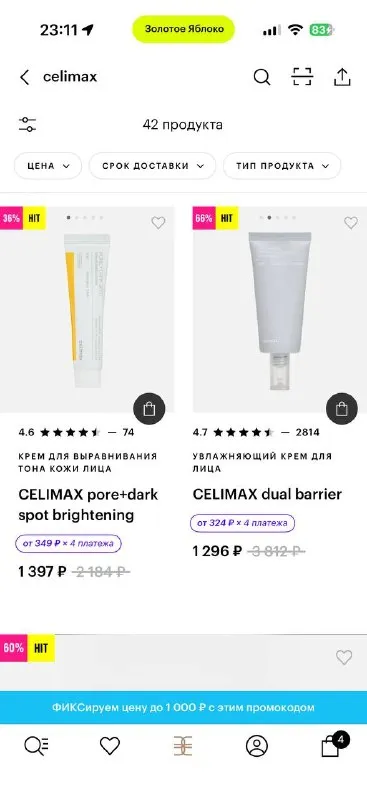Switch to the catalog search tab
367x800 pixels.
click(x=37, y=746)
